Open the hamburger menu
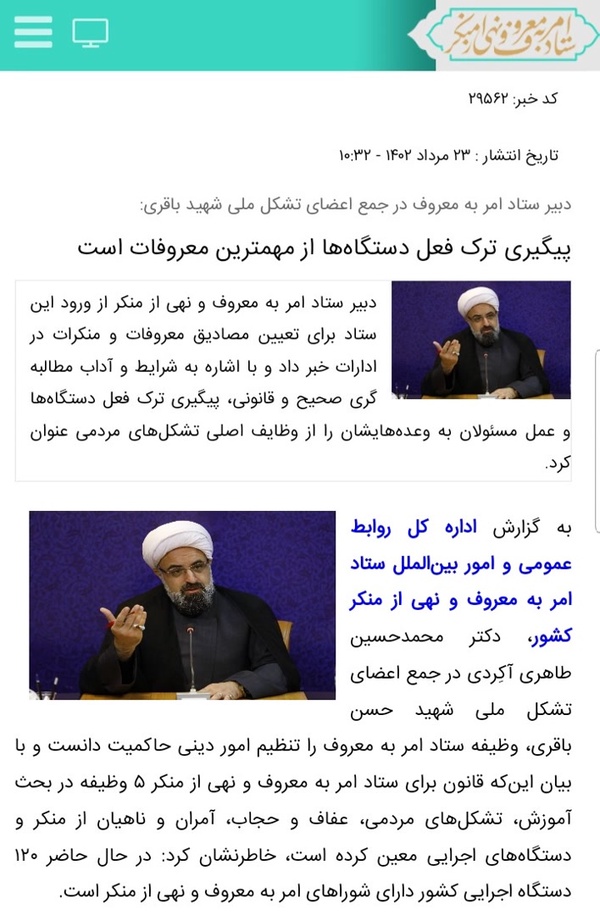 coord(33,32)
